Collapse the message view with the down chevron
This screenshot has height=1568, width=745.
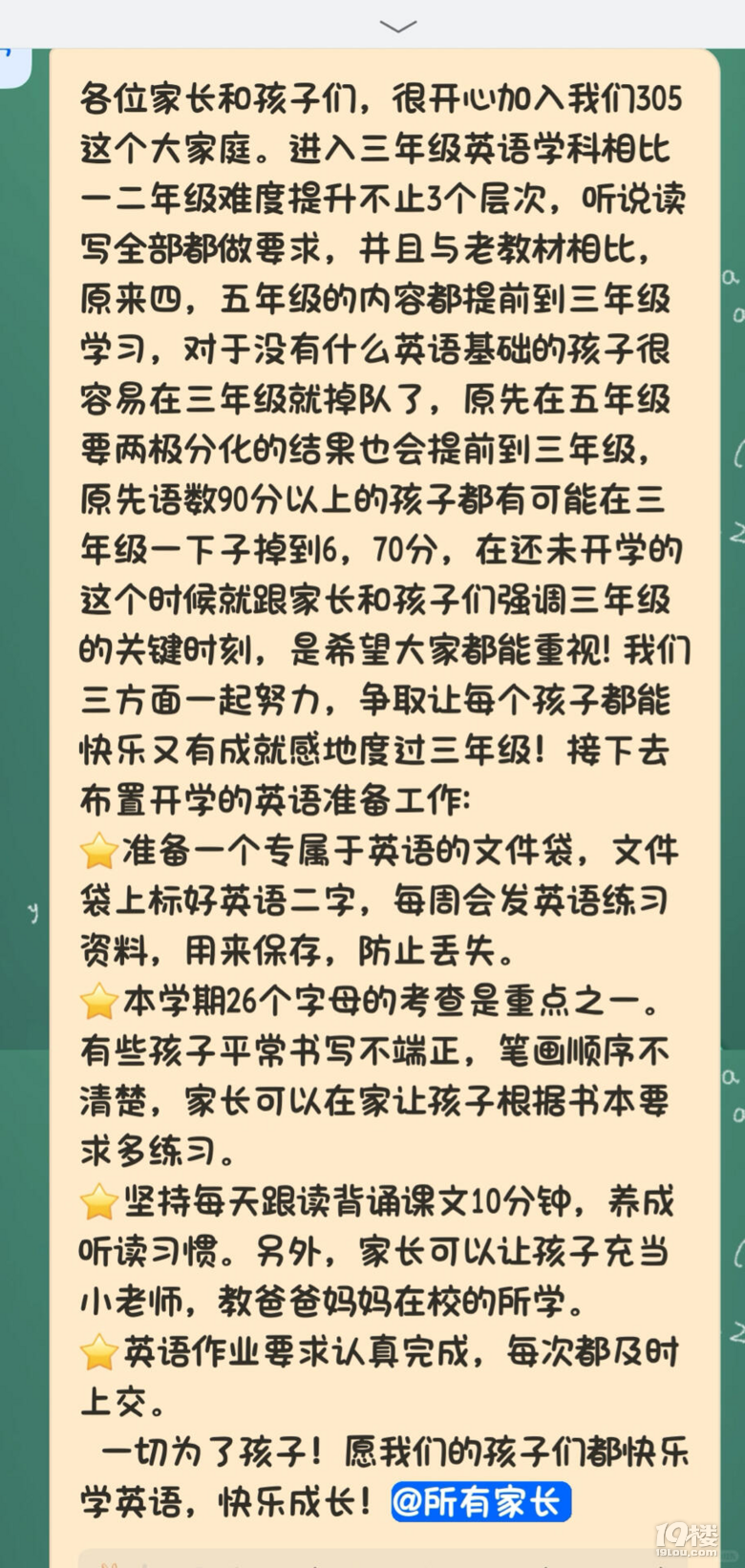397,26
